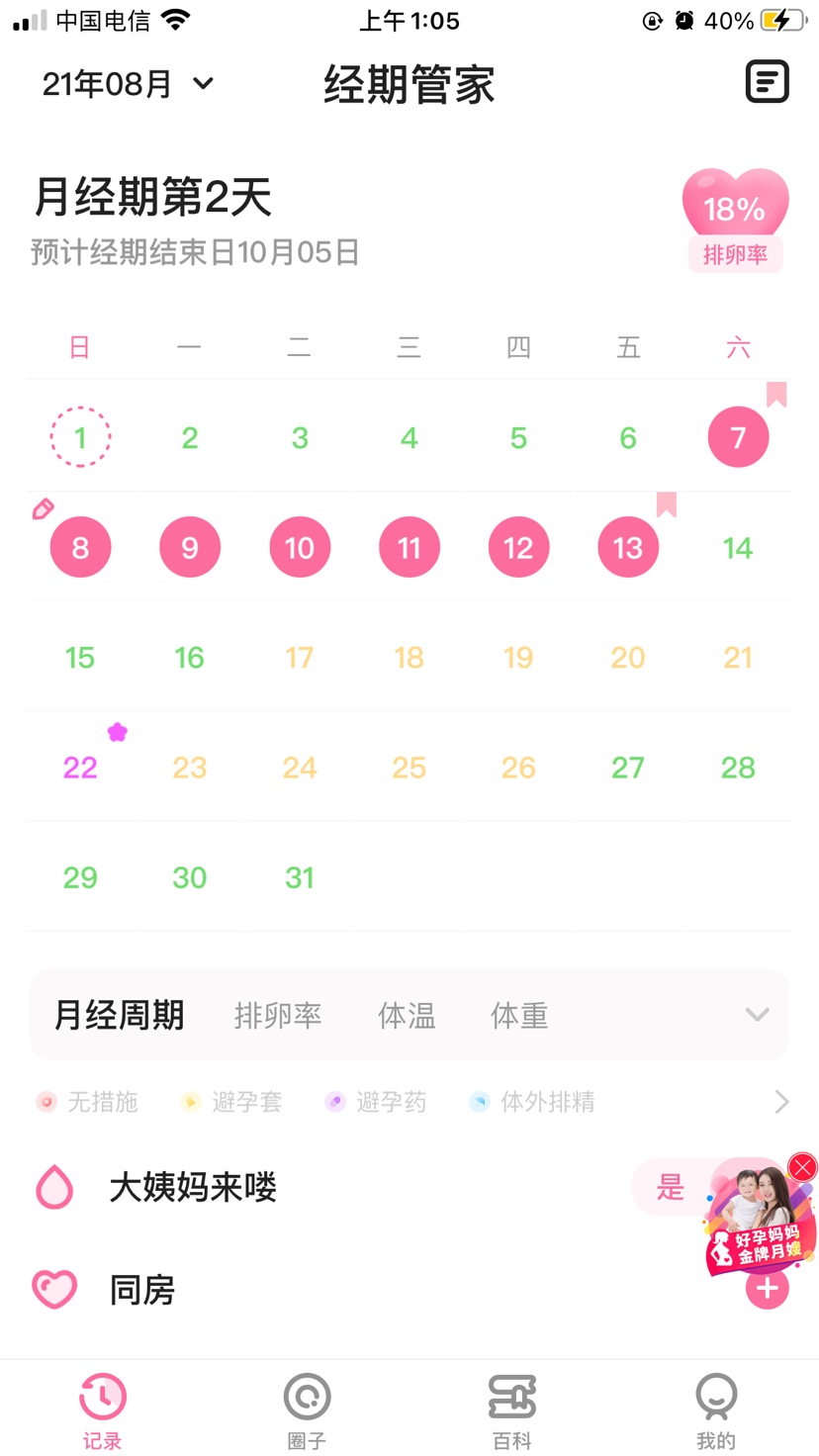Switch to the 百科 tab
Viewport: 819px width, 1456px height.
tap(511, 1410)
